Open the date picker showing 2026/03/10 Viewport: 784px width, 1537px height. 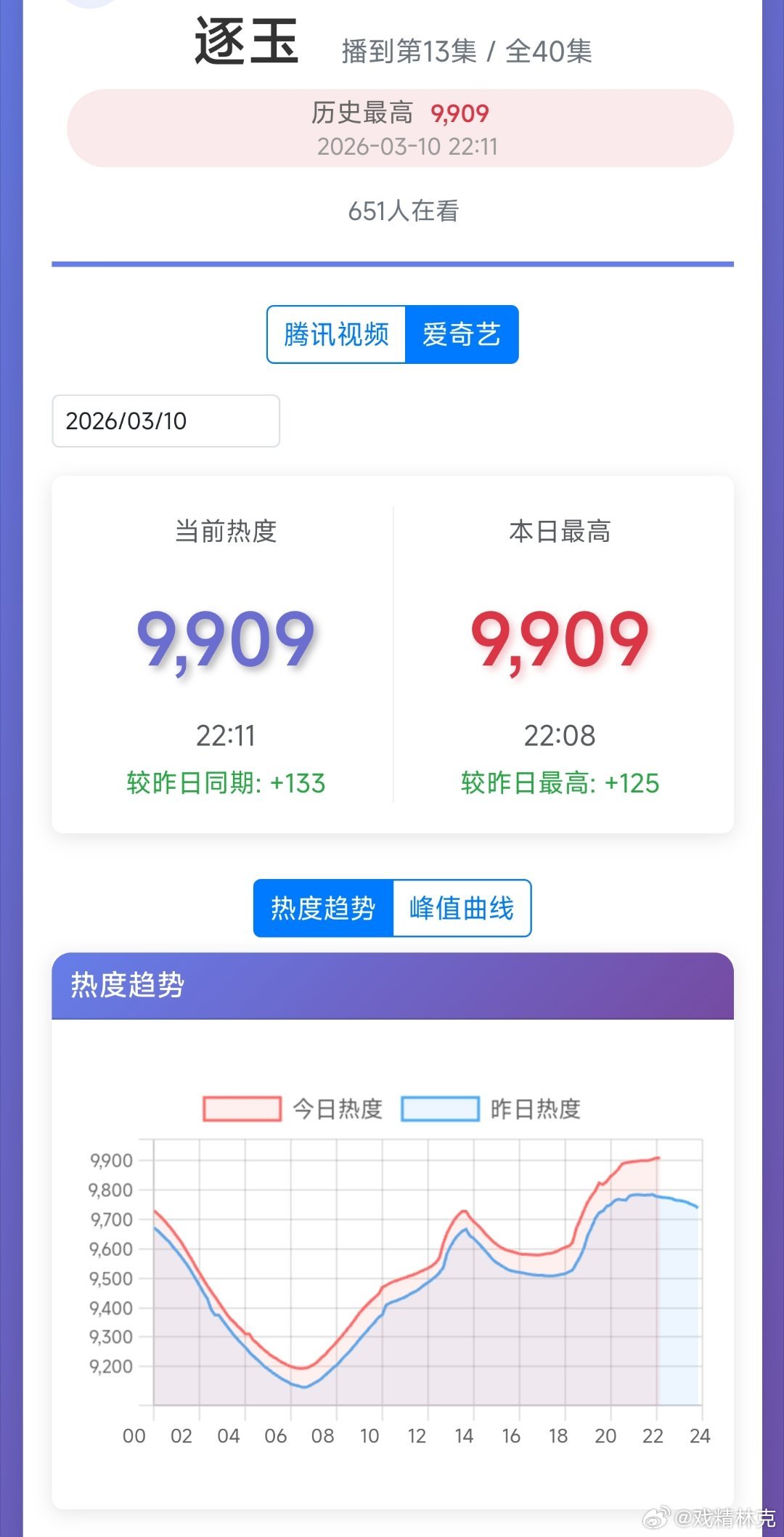coord(165,421)
